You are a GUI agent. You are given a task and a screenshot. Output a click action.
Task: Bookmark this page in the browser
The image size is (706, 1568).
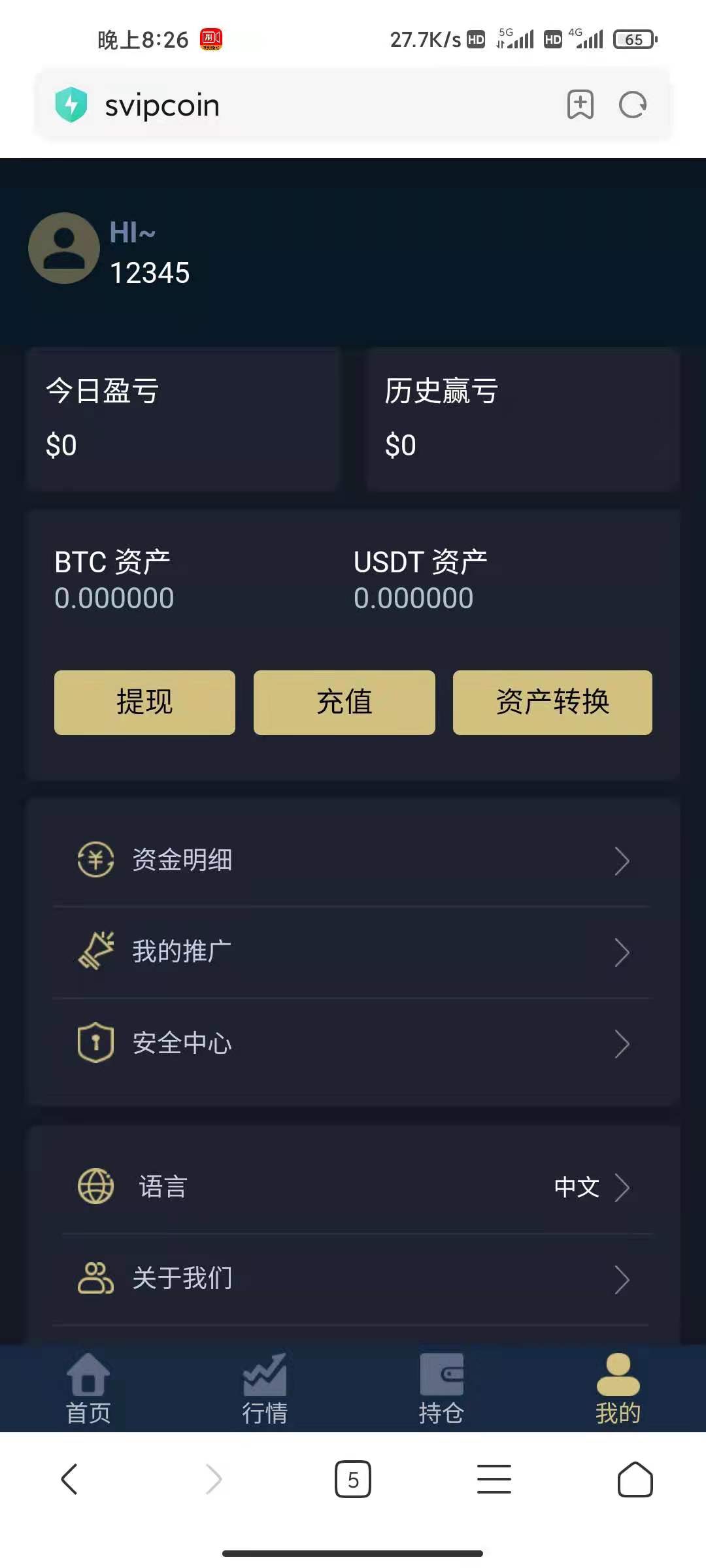580,105
